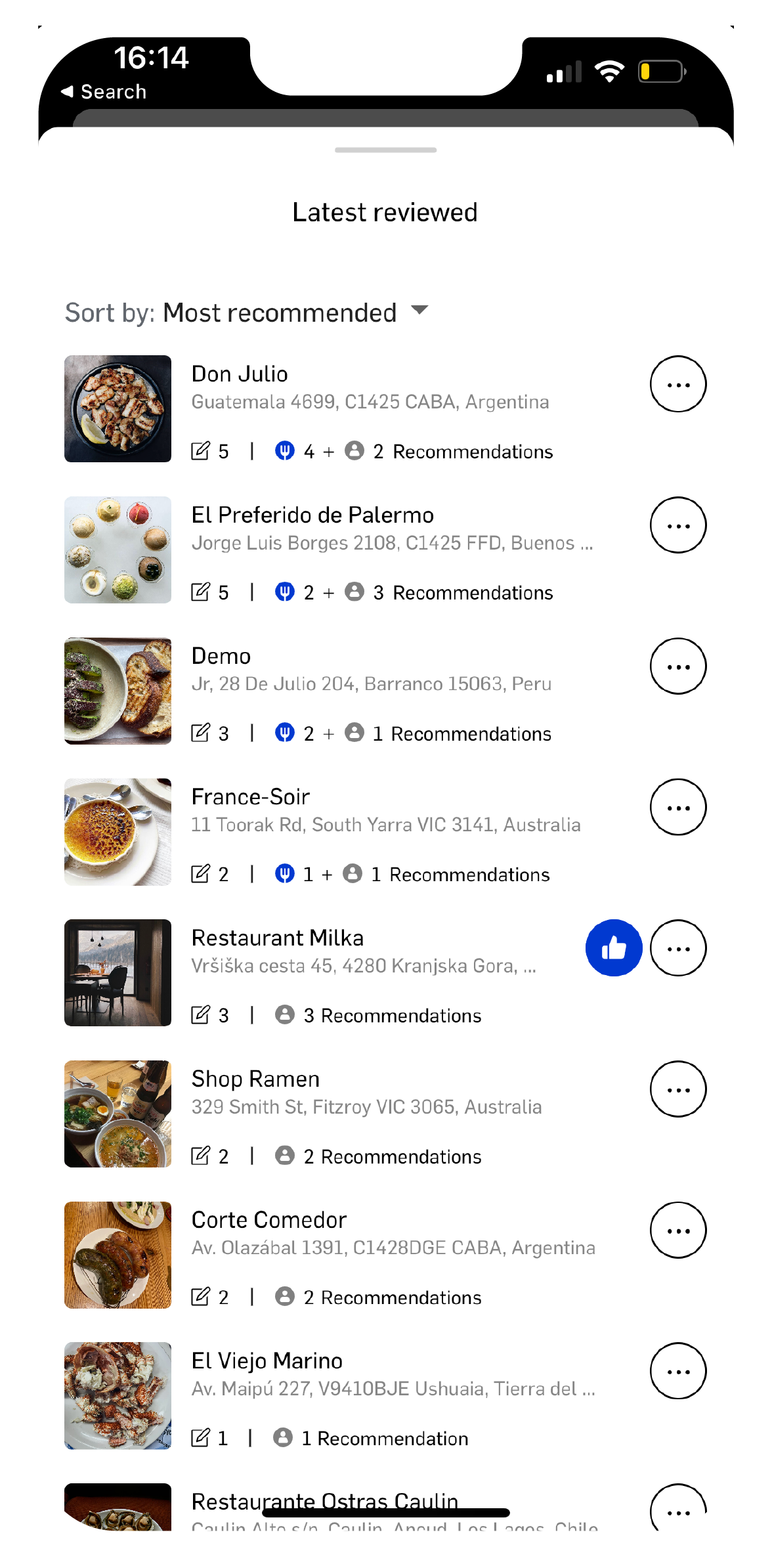
Task: Open more options for Shop Ramen
Action: click(x=677, y=1089)
